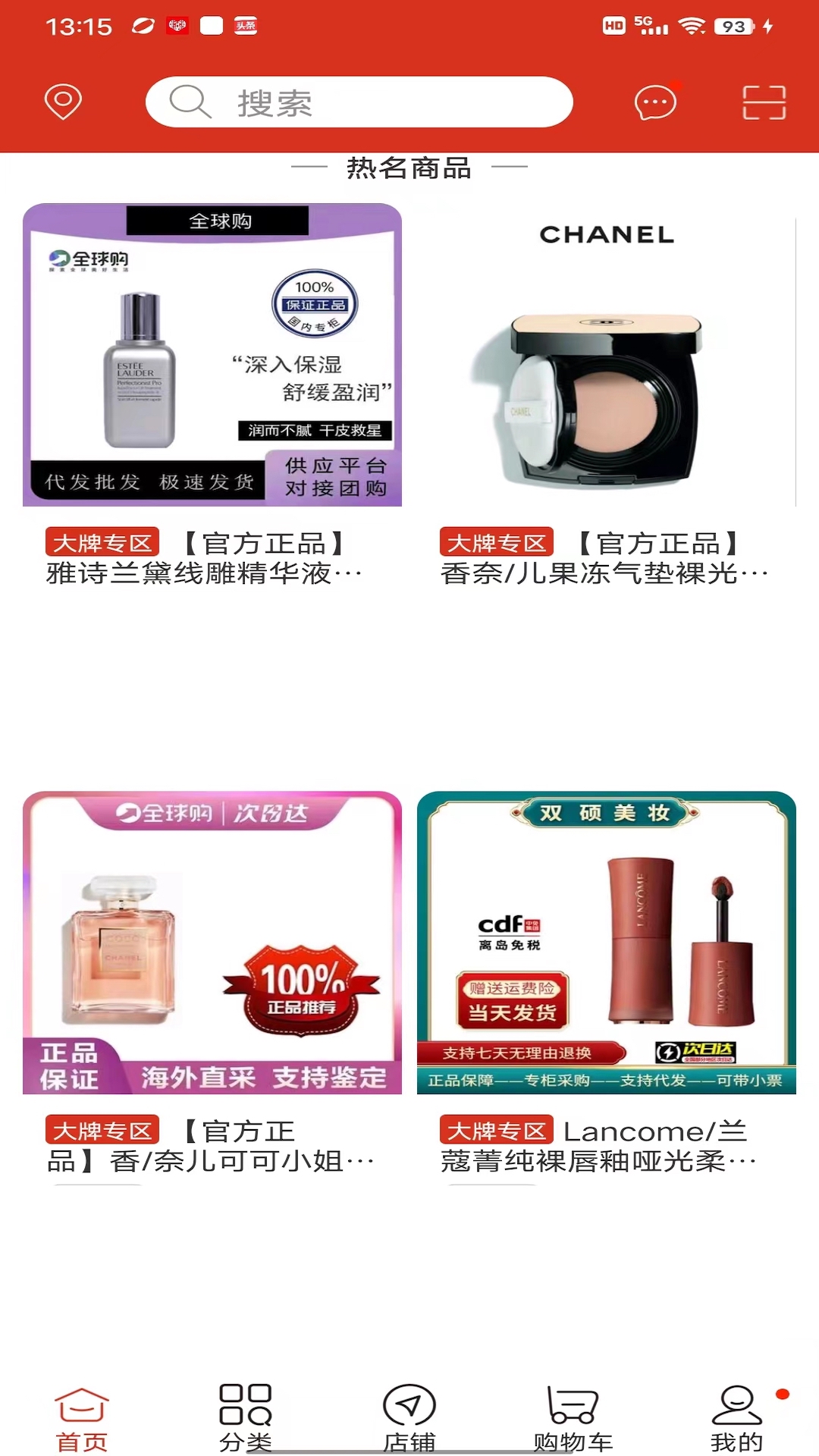
Task: Switch to the 店铺 tab
Action: pyautogui.click(x=409, y=1420)
